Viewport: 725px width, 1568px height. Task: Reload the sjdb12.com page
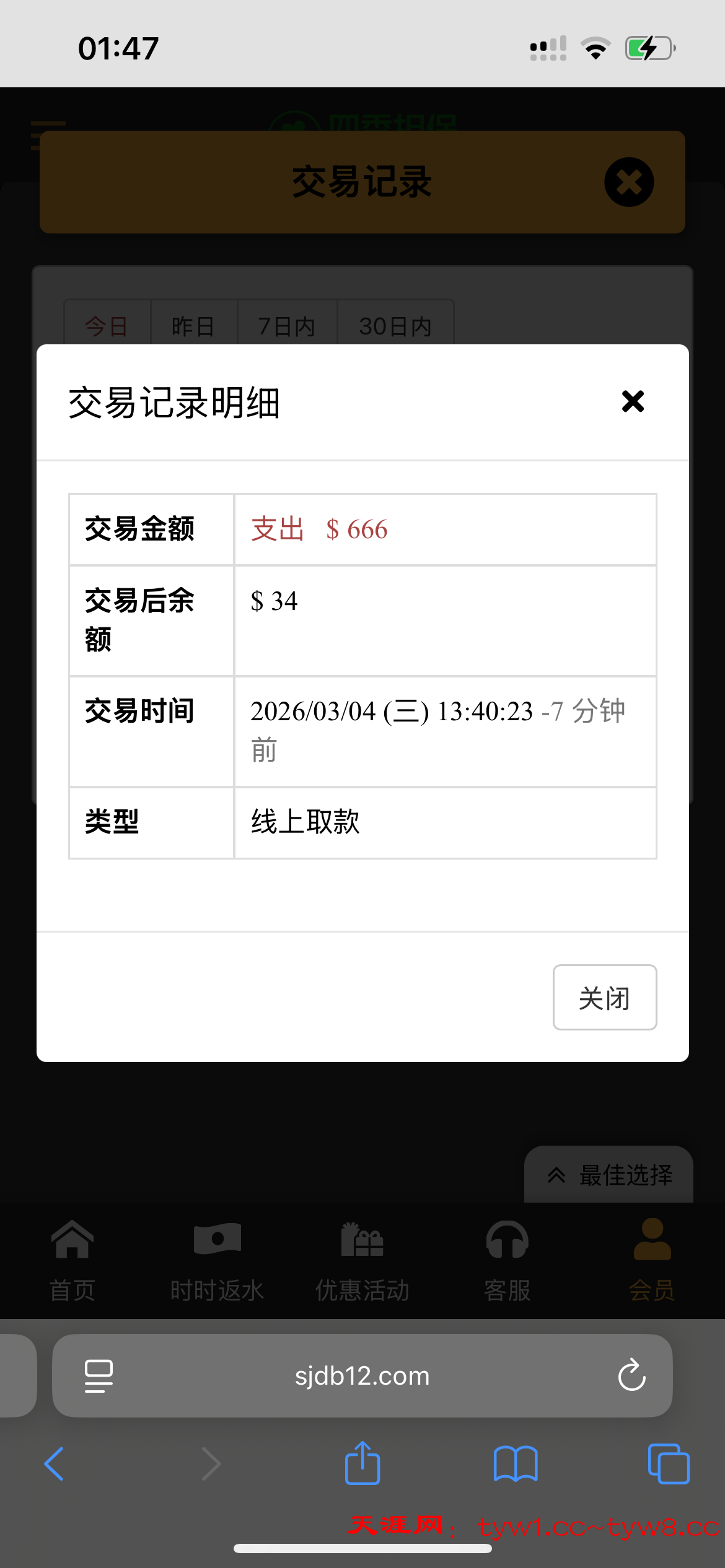(x=631, y=1375)
